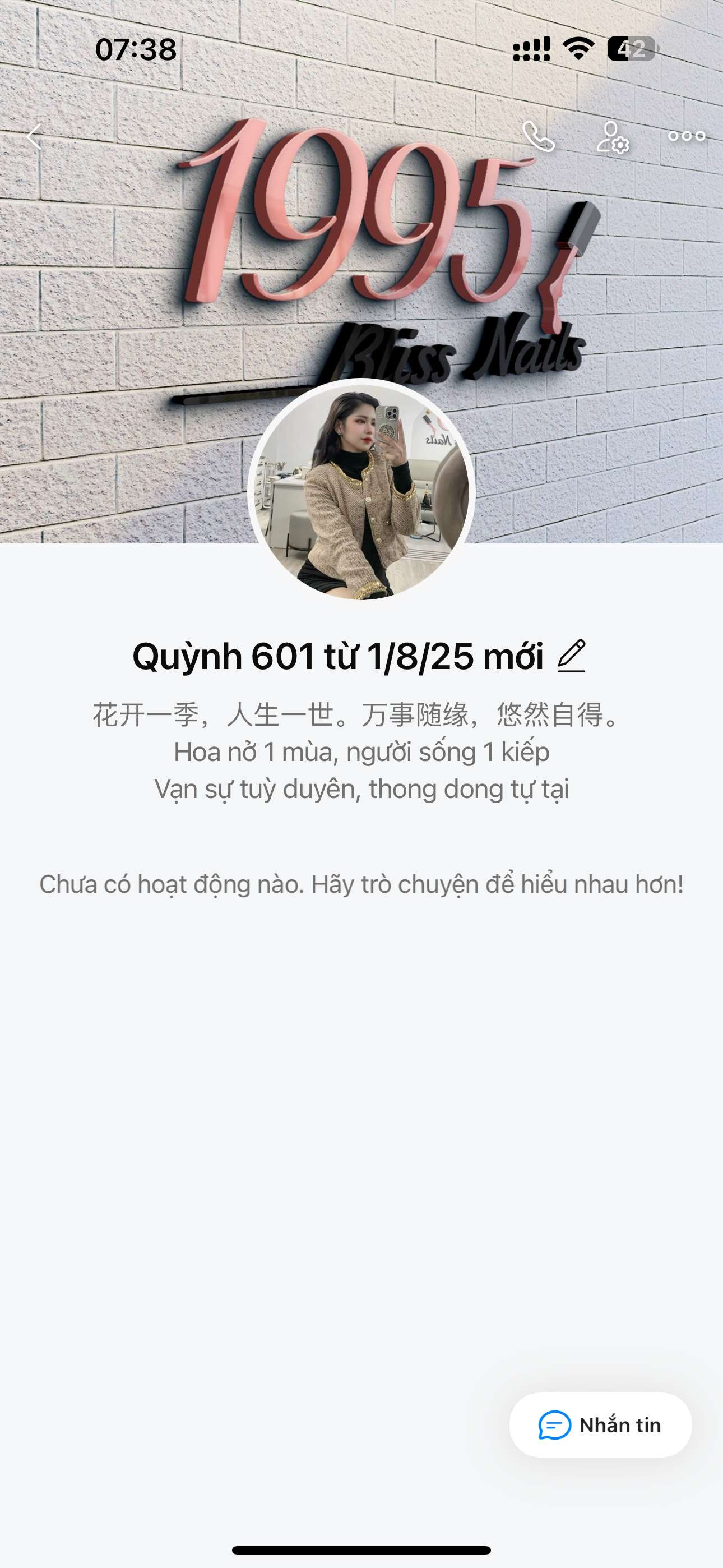Viewport: 723px width, 1568px height.
Task: Call this contact with the phone icon
Action: coord(539,136)
